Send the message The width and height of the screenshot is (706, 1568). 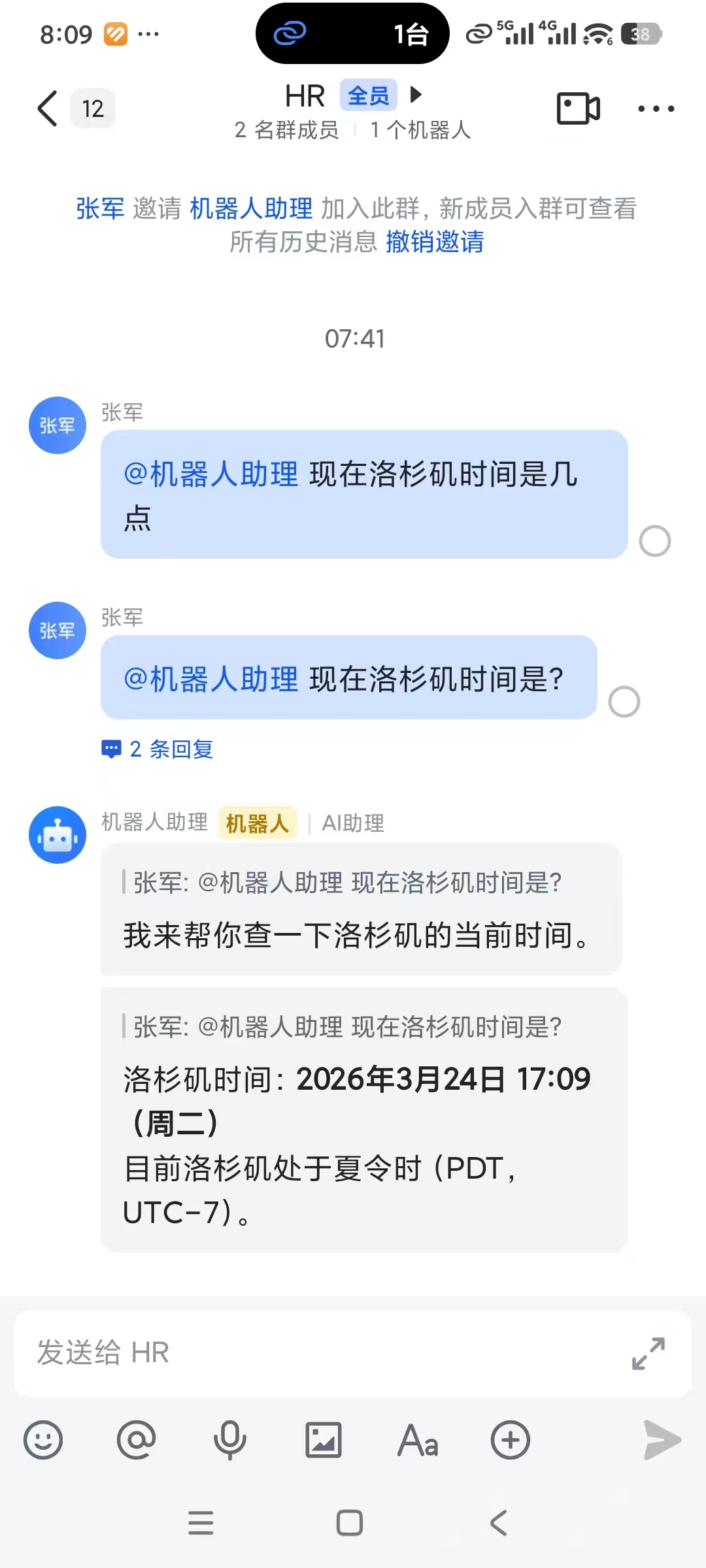click(x=662, y=1440)
